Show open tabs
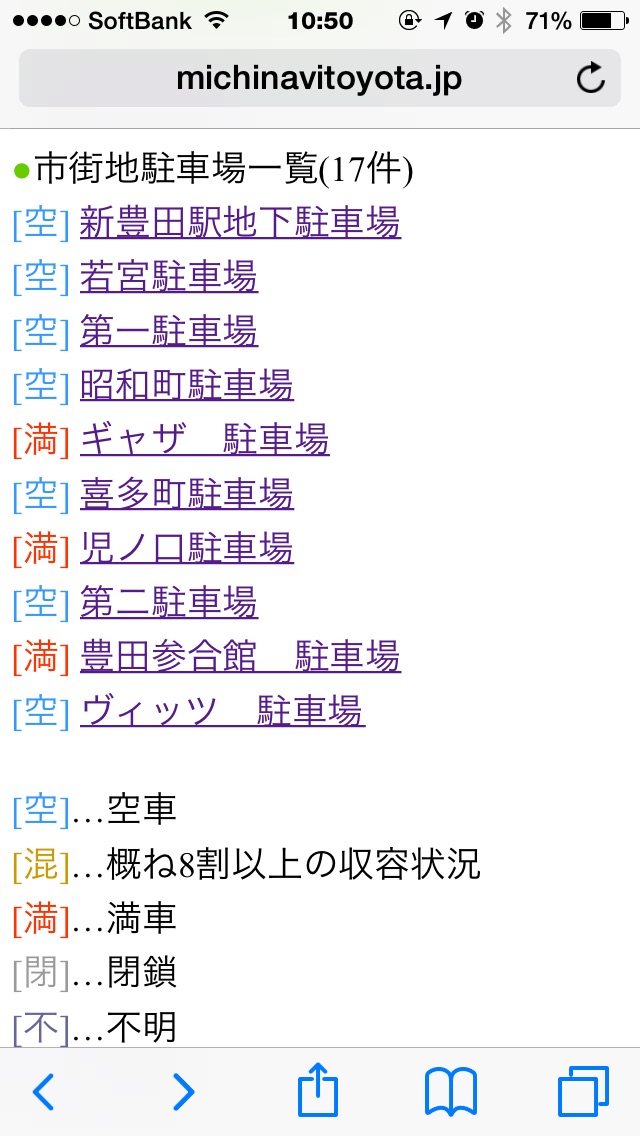 (583, 1092)
